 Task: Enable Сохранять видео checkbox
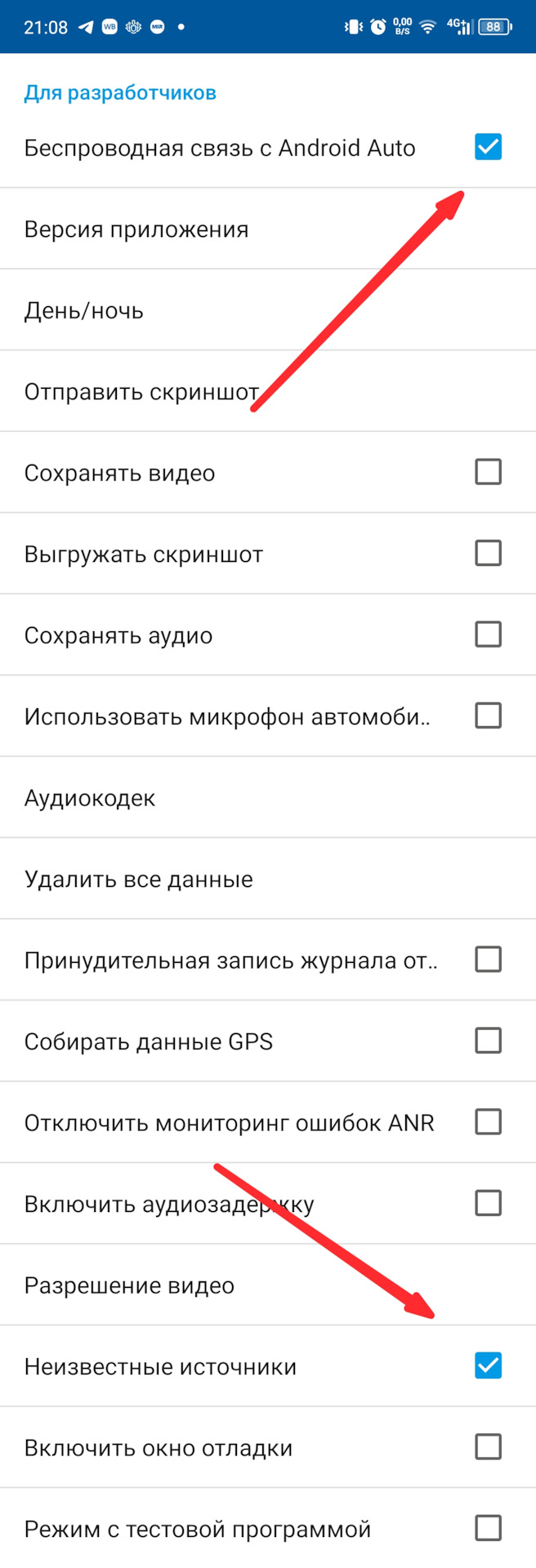488,472
